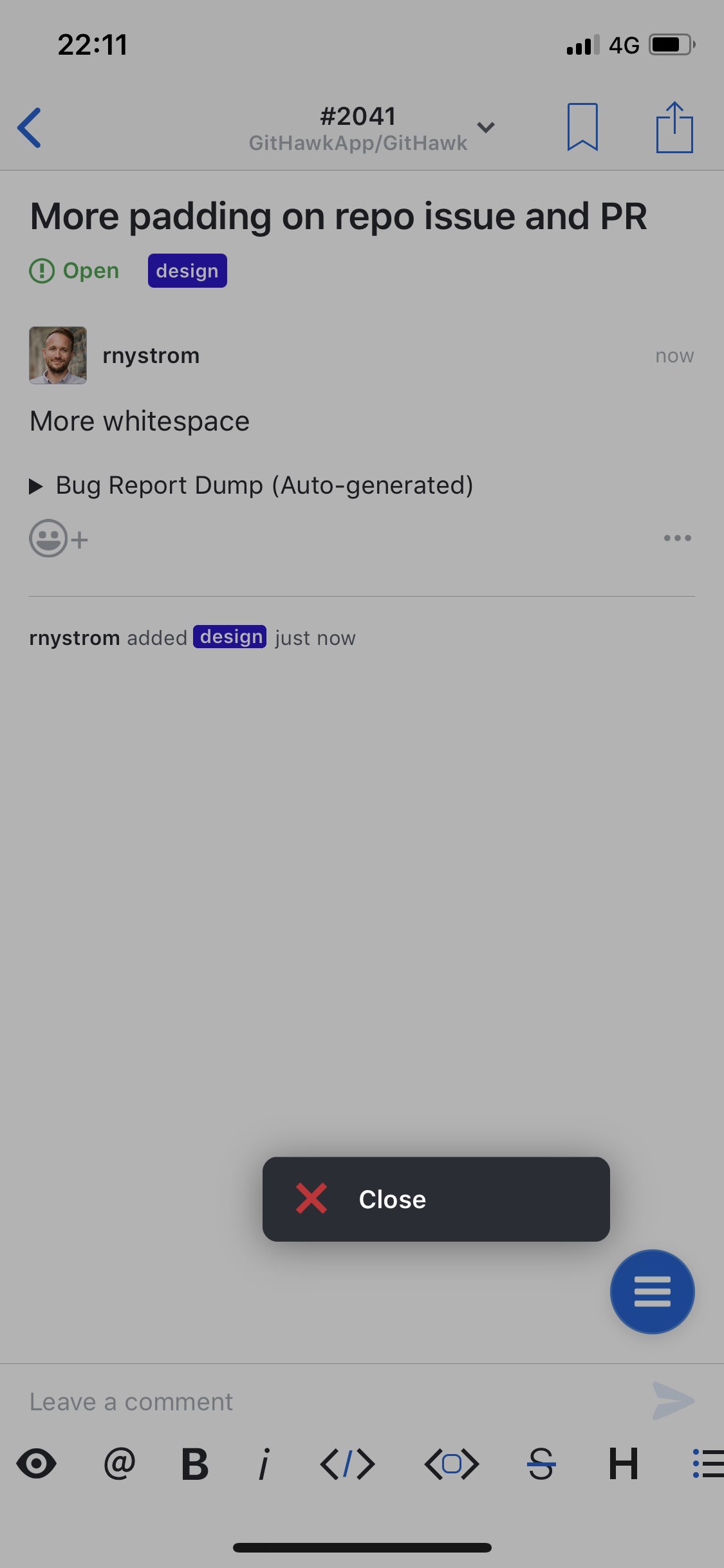Image resolution: width=724 pixels, height=1568 pixels.
Task: Select Close to close the issue
Action: (436, 1199)
